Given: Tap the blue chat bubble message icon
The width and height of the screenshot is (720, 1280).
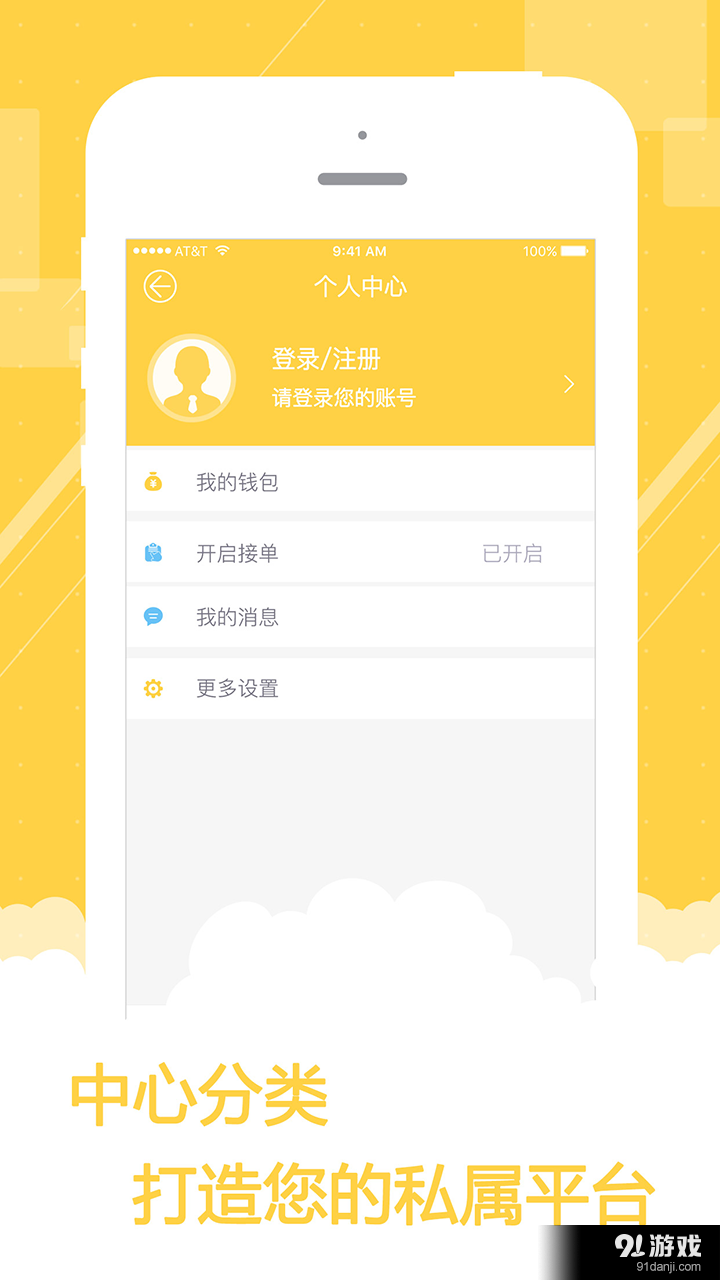Looking at the screenshot, I should pyautogui.click(x=152, y=617).
